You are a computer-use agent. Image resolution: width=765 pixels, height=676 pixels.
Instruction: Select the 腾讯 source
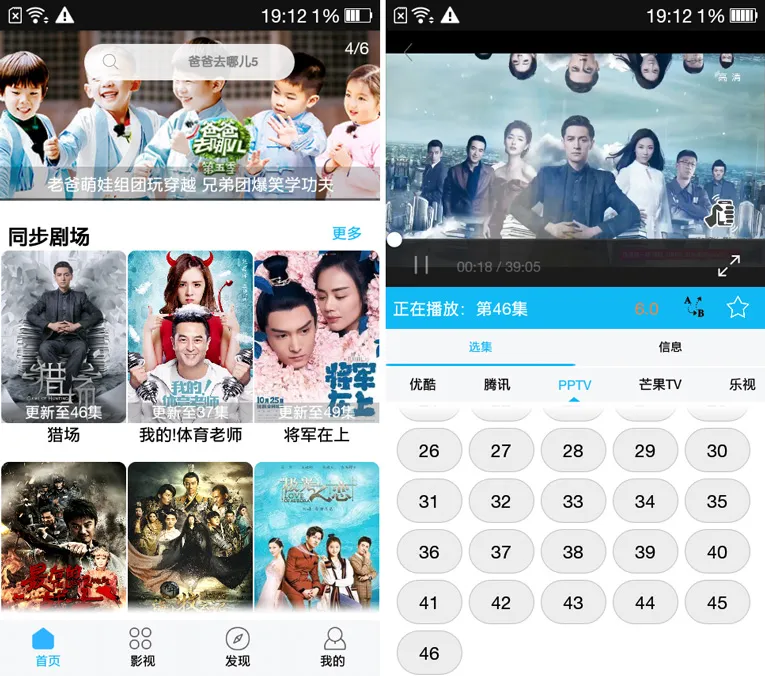pos(496,385)
